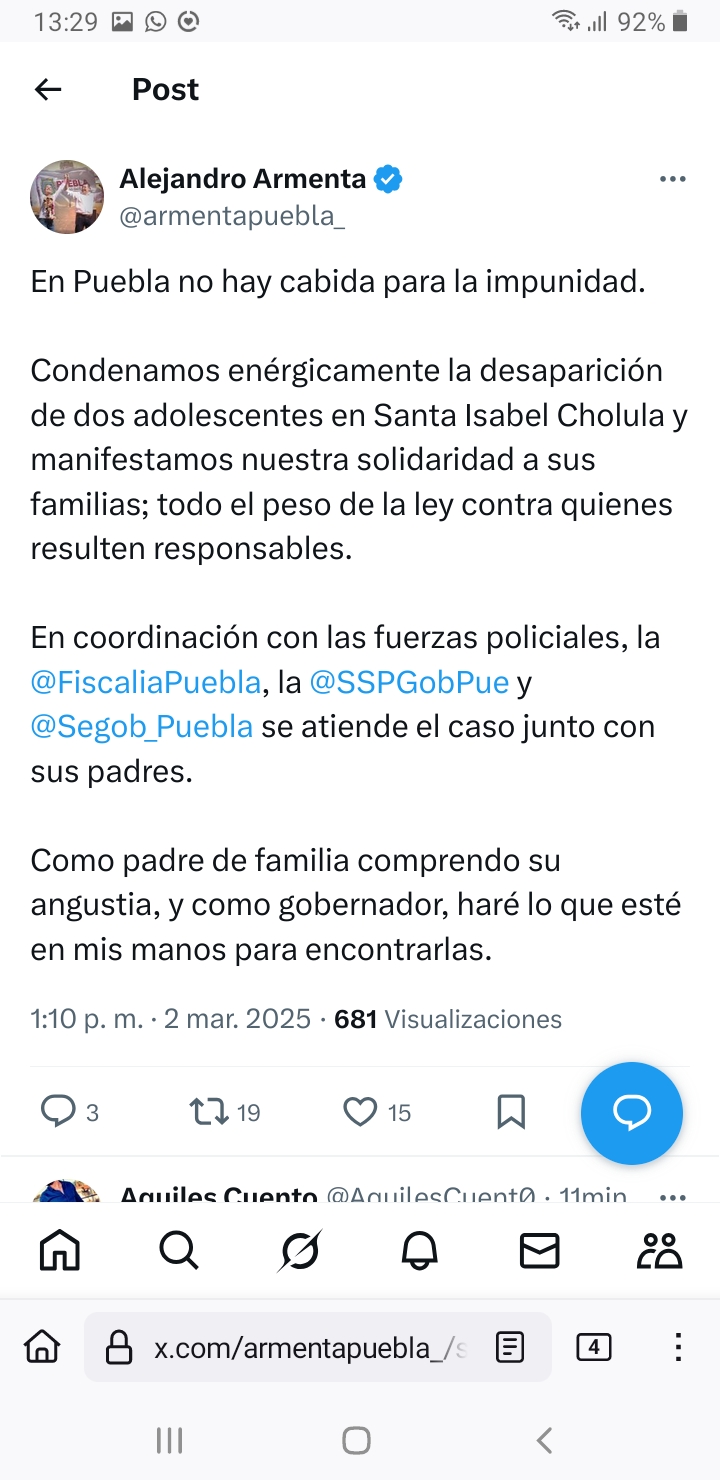Screen dimensions: 720x1480
Task: Open Alejandro Armenta's profile picture
Action: click(67, 196)
